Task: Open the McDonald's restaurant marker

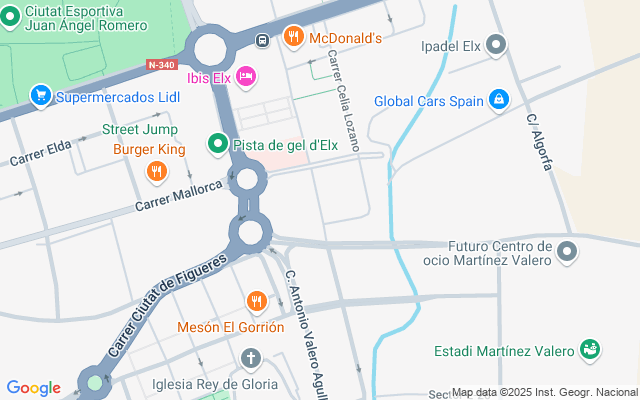Action: click(x=293, y=38)
